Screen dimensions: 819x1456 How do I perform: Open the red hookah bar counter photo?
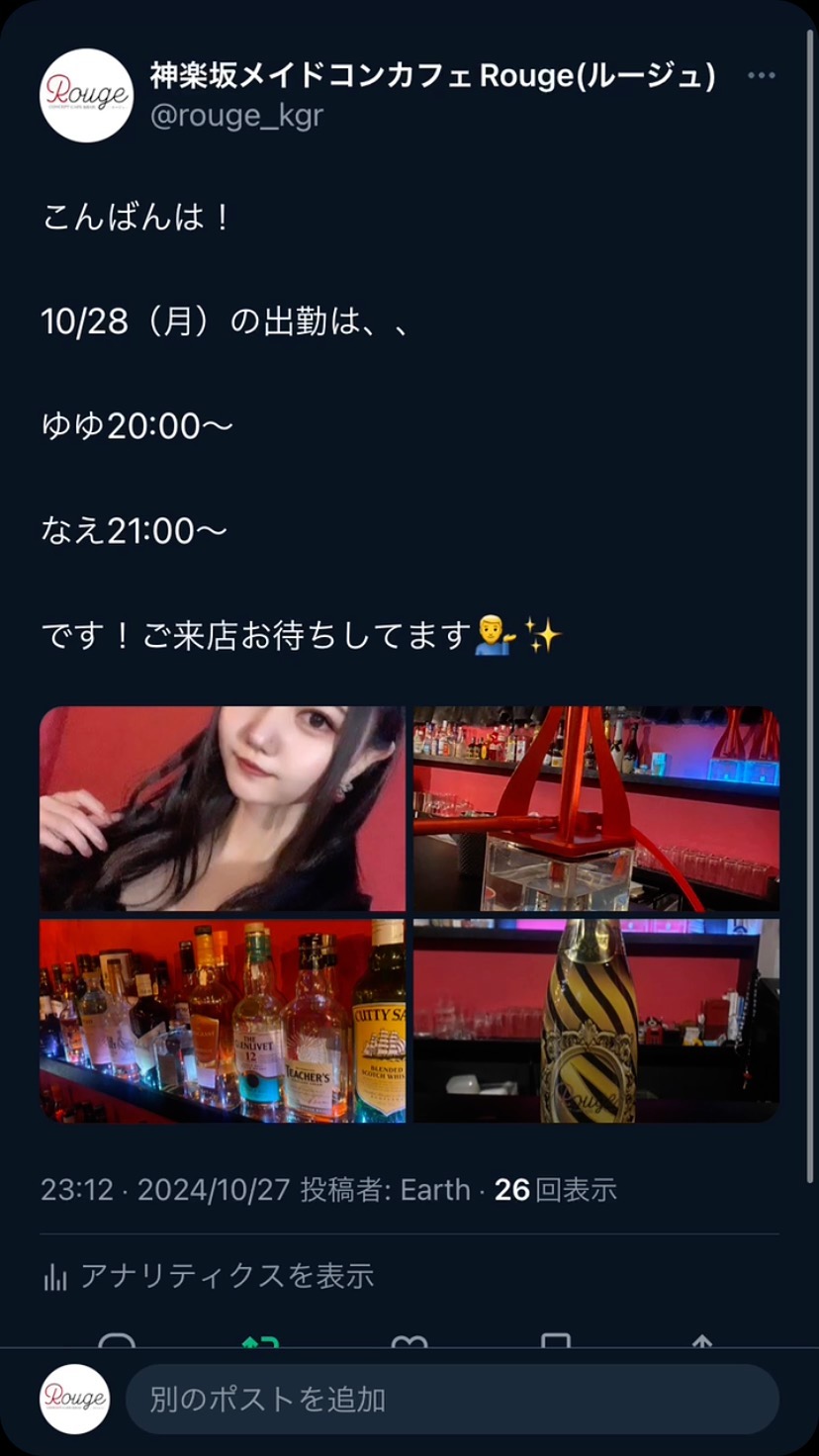click(595, 808)
